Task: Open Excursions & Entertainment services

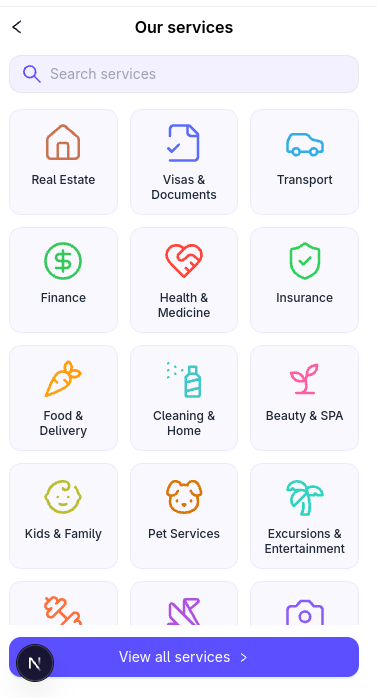Action: coord(304,516)
